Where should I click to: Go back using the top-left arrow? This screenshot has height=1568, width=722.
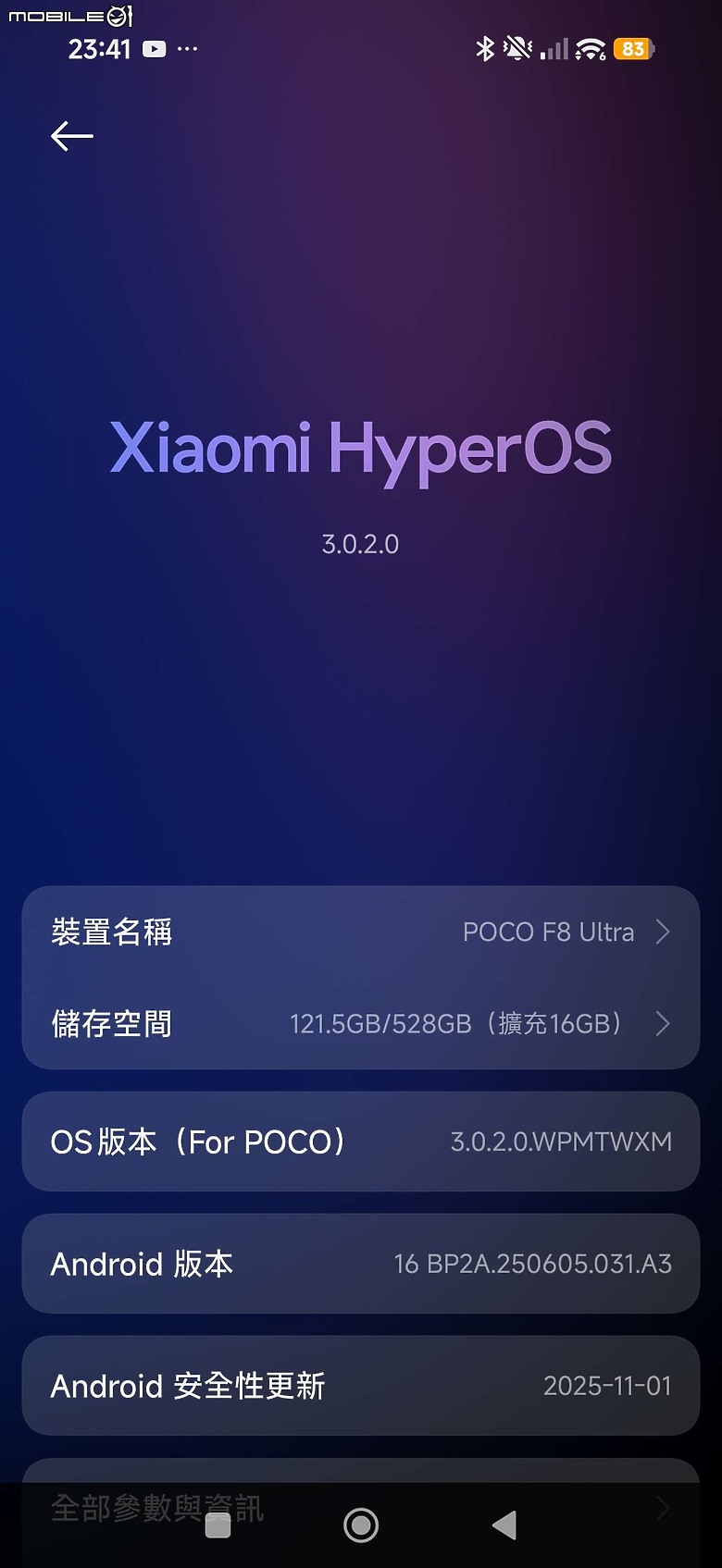pos(72,136)
